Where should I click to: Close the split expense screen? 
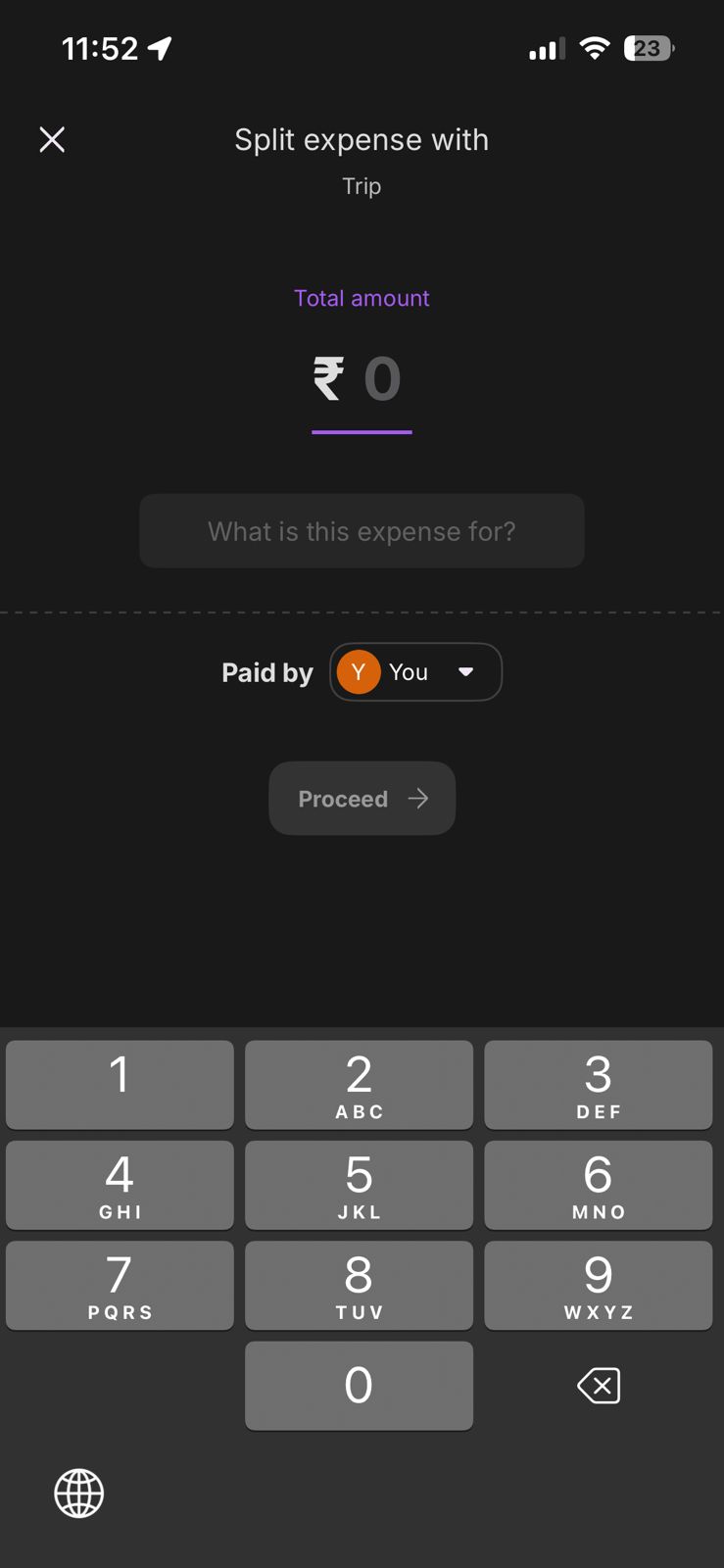click(x=52, y=140)
